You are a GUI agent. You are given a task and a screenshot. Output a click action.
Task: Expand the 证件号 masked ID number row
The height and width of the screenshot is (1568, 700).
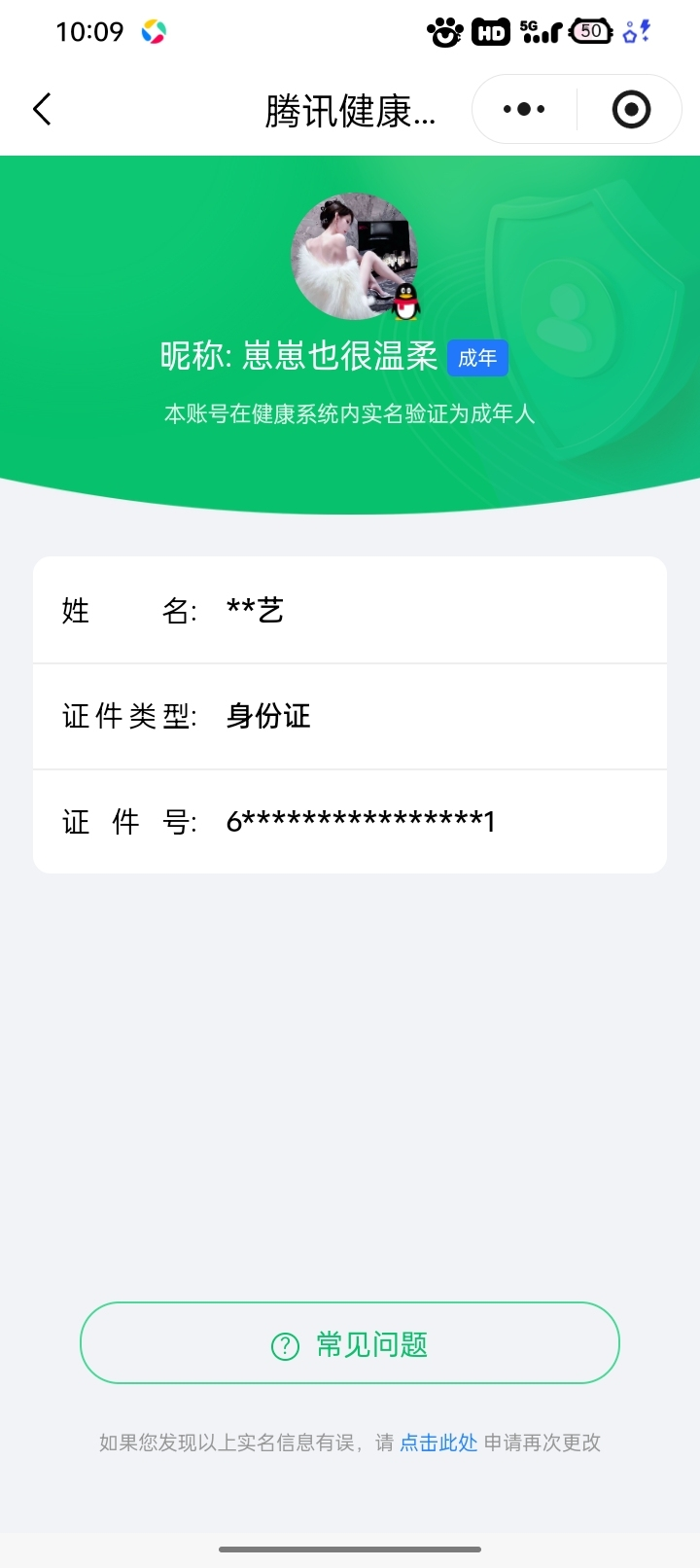pos(350,822)
